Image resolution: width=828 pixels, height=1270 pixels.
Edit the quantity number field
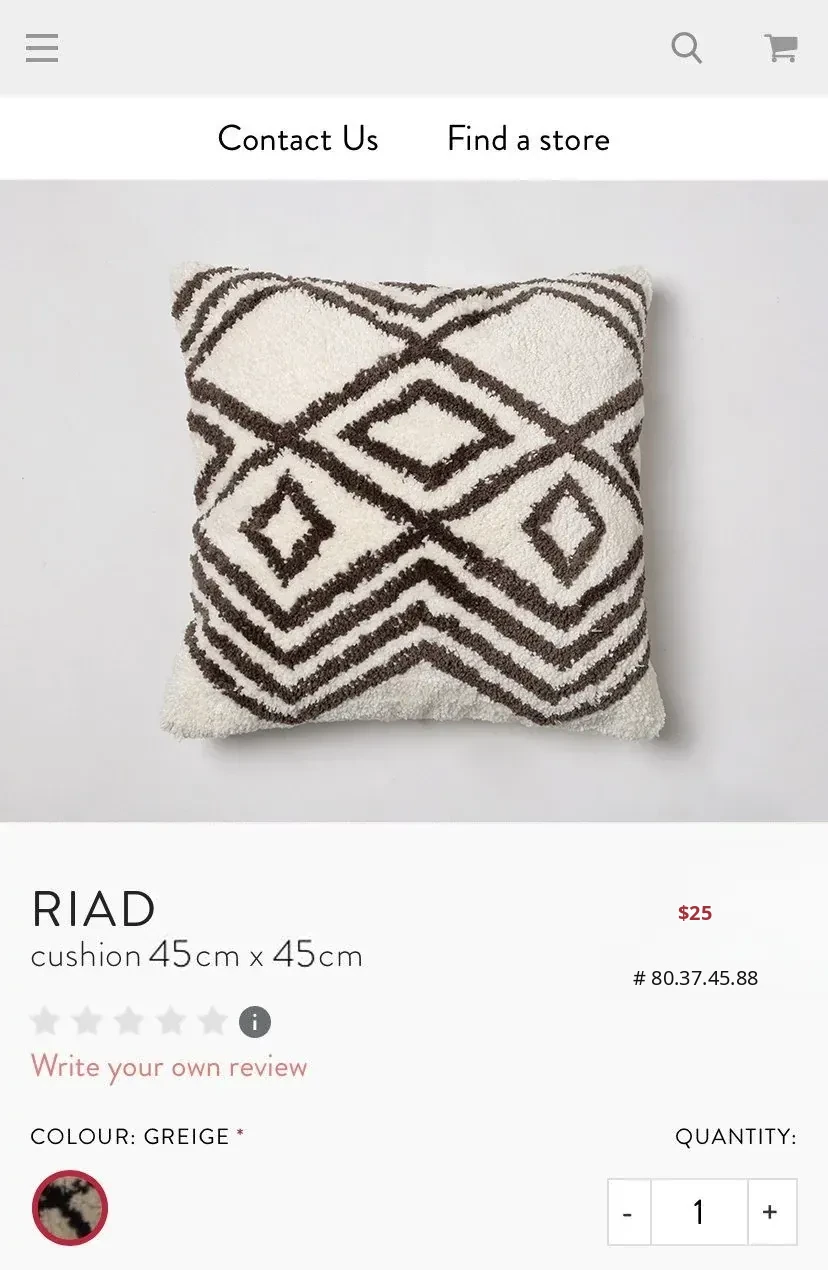699,1212
